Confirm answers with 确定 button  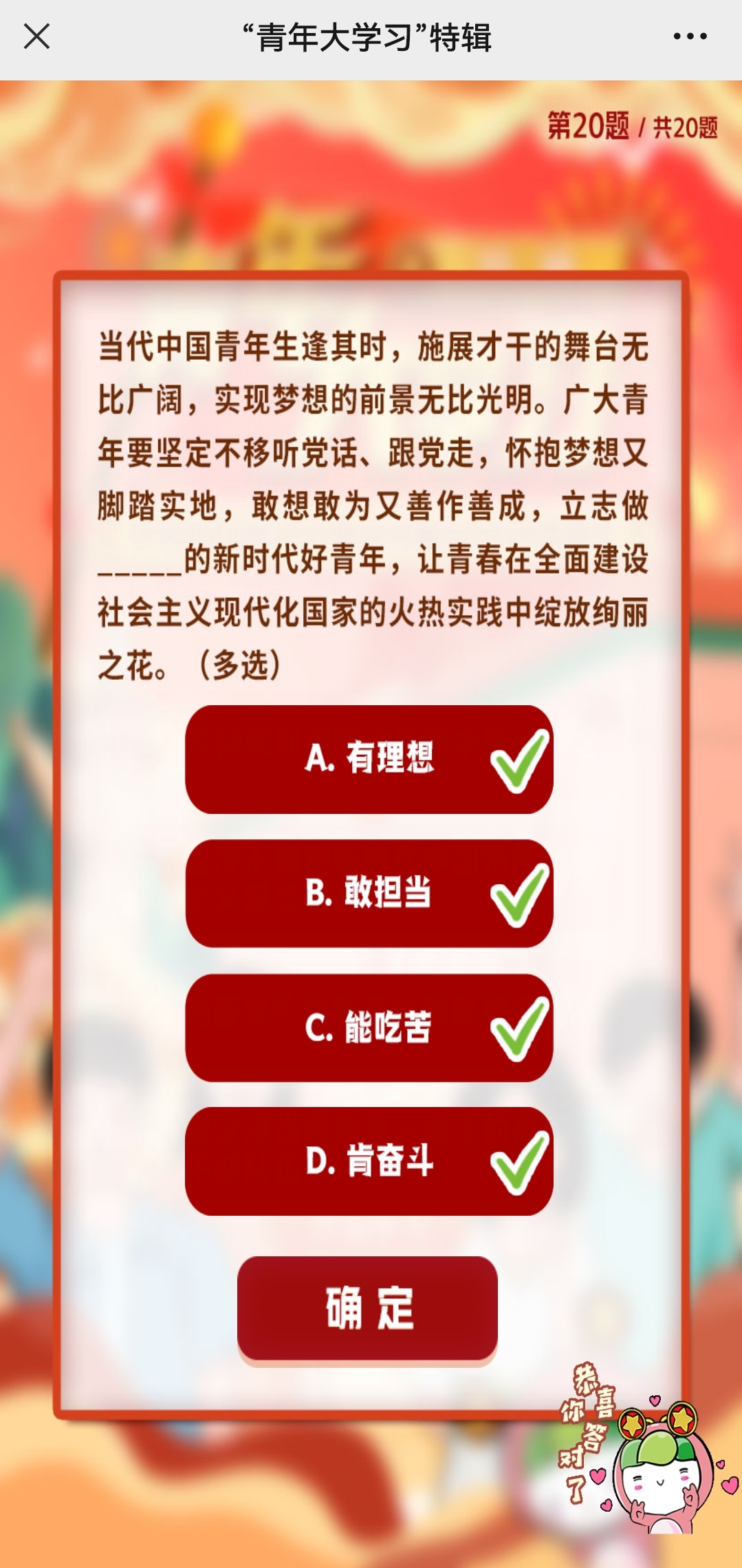point(367,1308)
